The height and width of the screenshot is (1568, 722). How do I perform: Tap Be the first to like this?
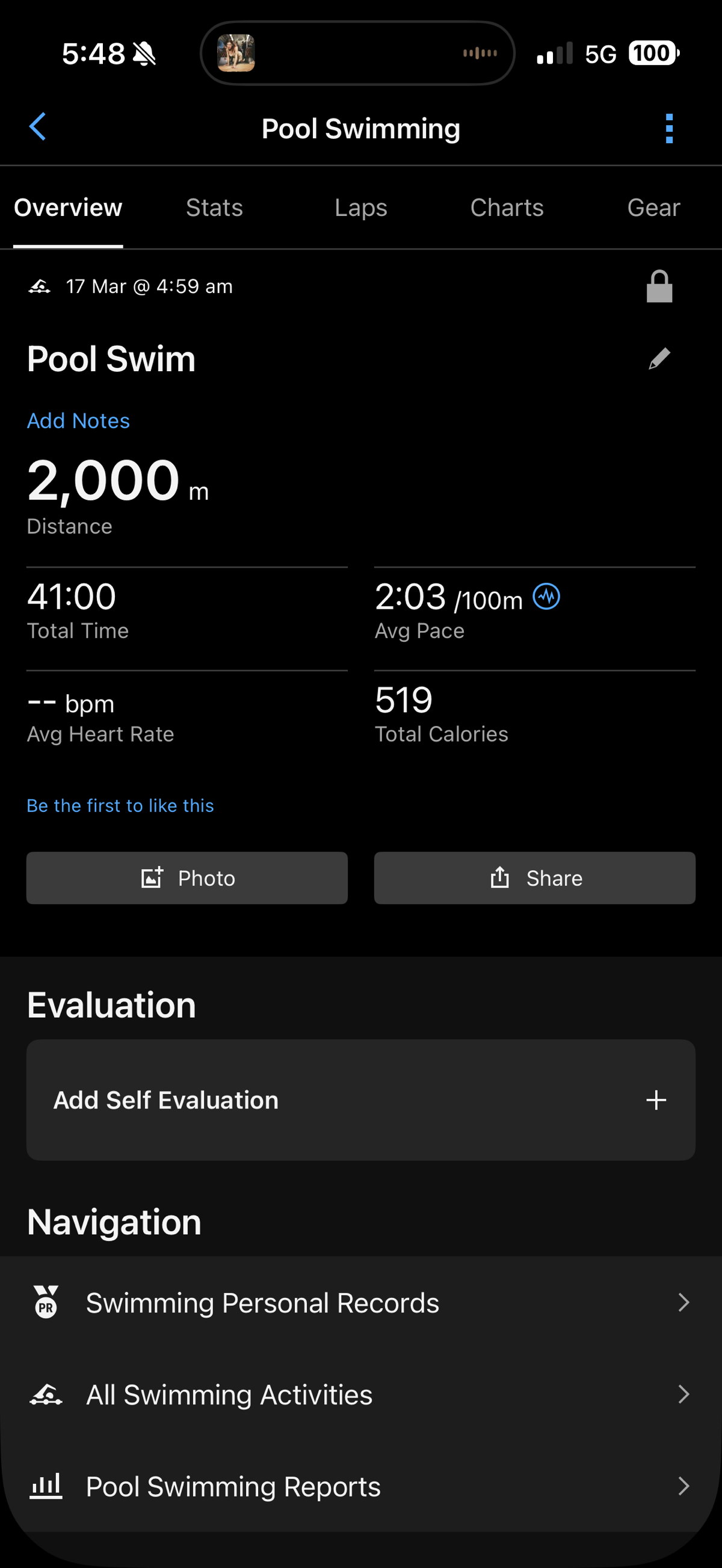pyautogui.click(x=120, y=806)
